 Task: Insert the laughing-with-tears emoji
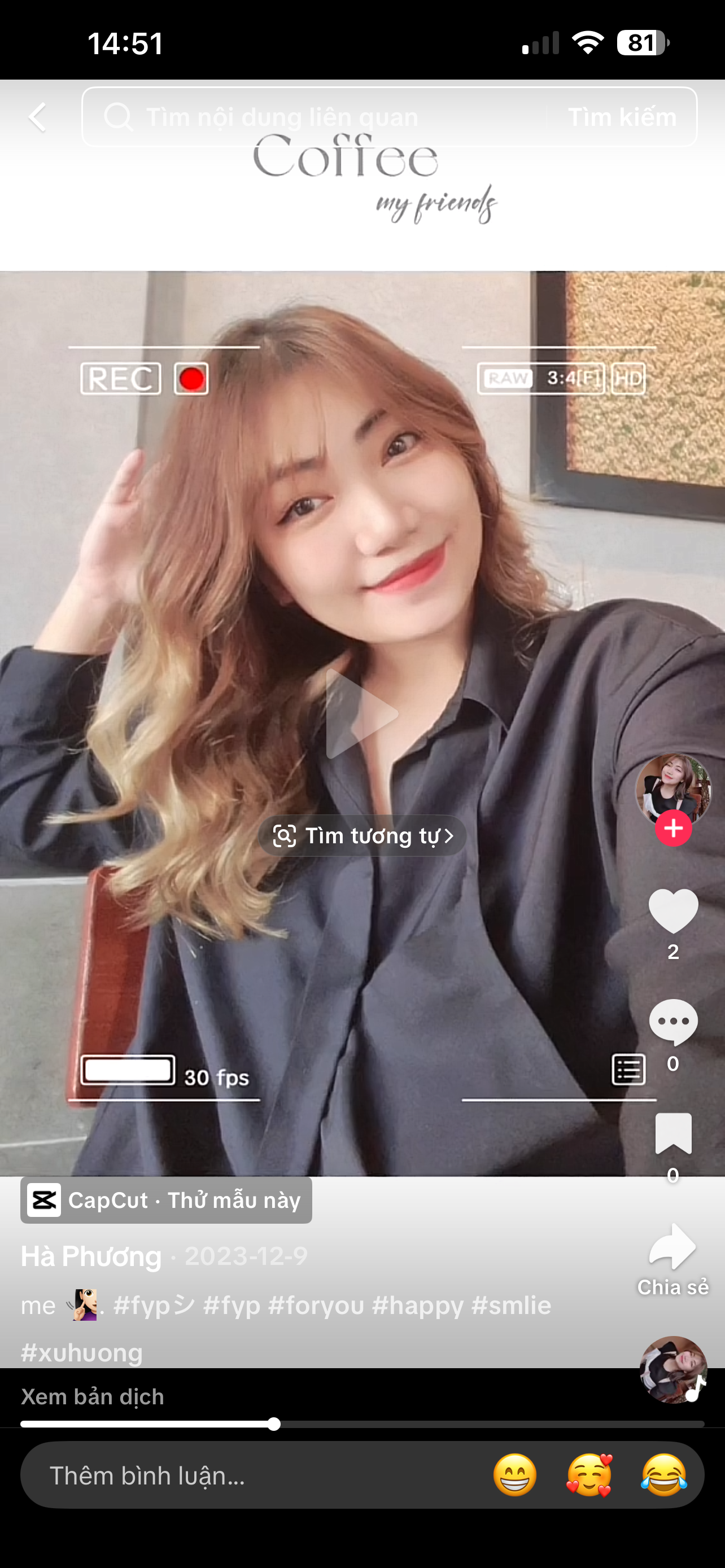[663, 1475]
